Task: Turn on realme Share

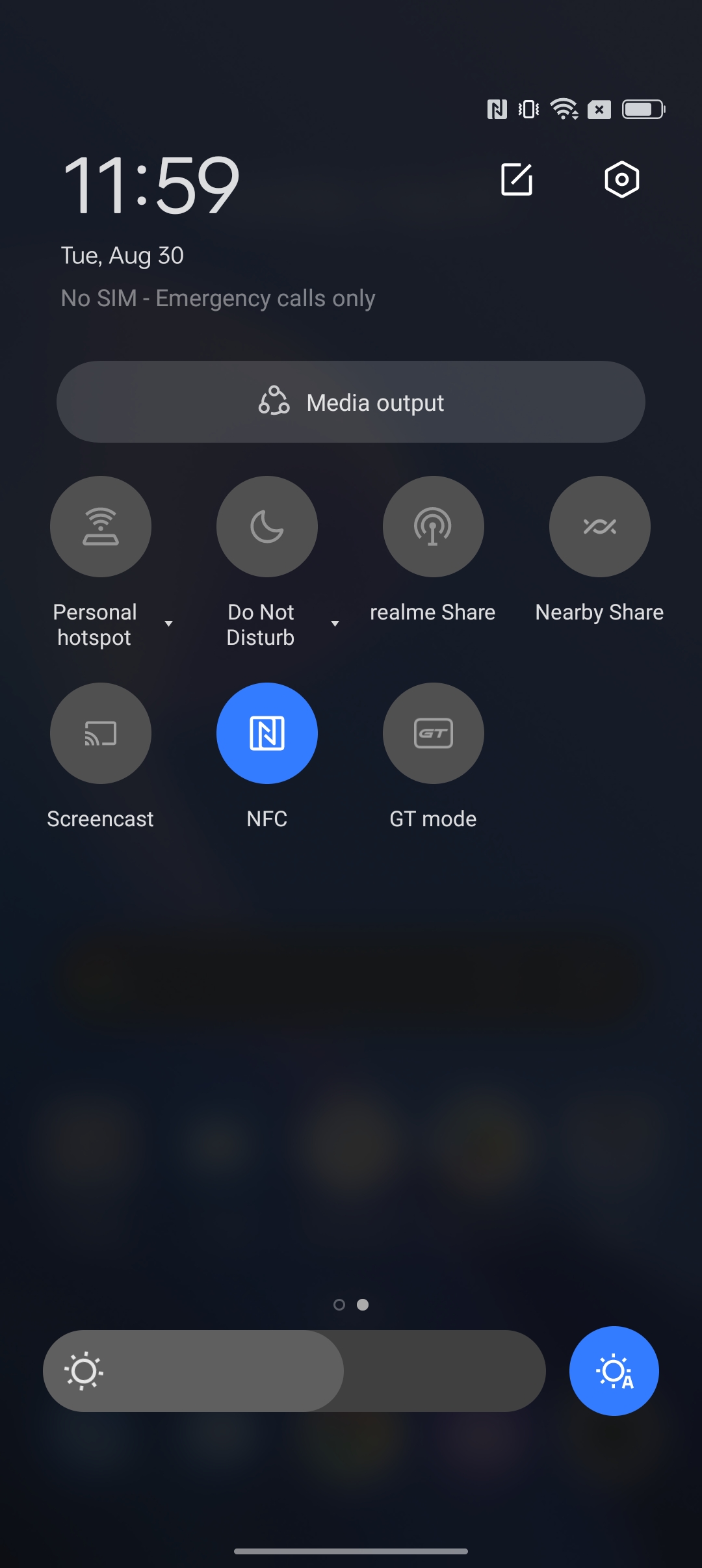Action: (434, 527)
